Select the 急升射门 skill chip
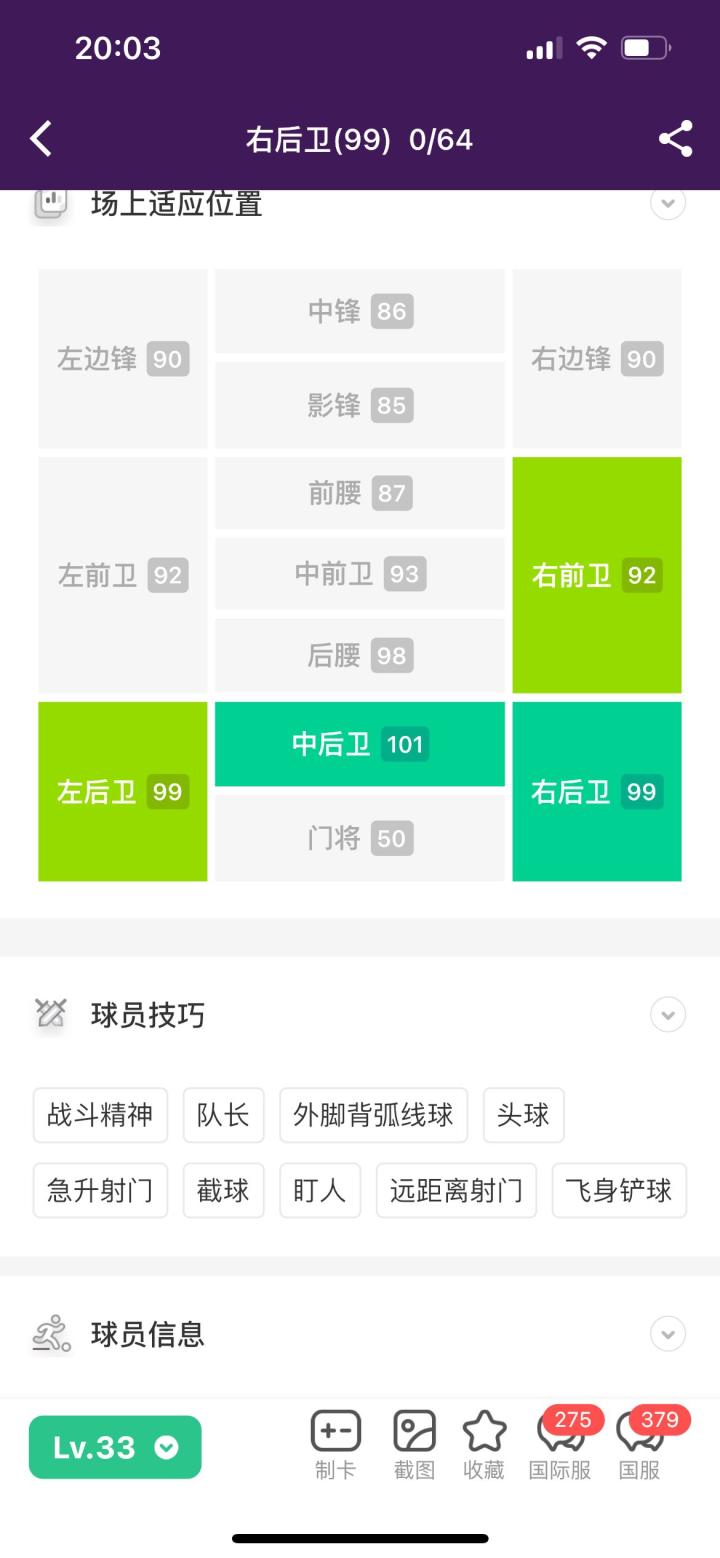Image resolution: width=720 pixels, height=1558 pixels. (x=100, y=1190)
